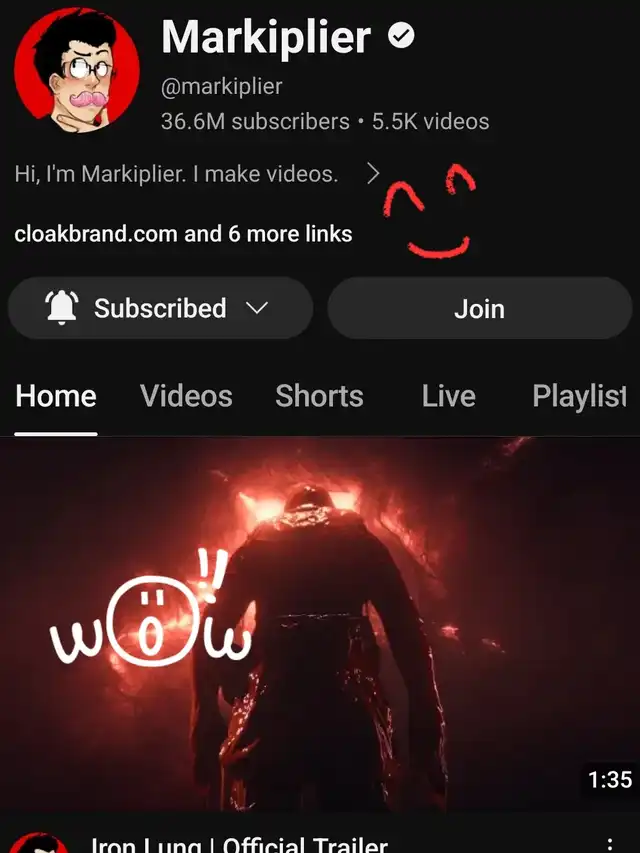This screenshot has width=640, height=853.
Task: Play the Iron Lung Official Trailer video
Action: pyautogui.click(x=320, y=625)
